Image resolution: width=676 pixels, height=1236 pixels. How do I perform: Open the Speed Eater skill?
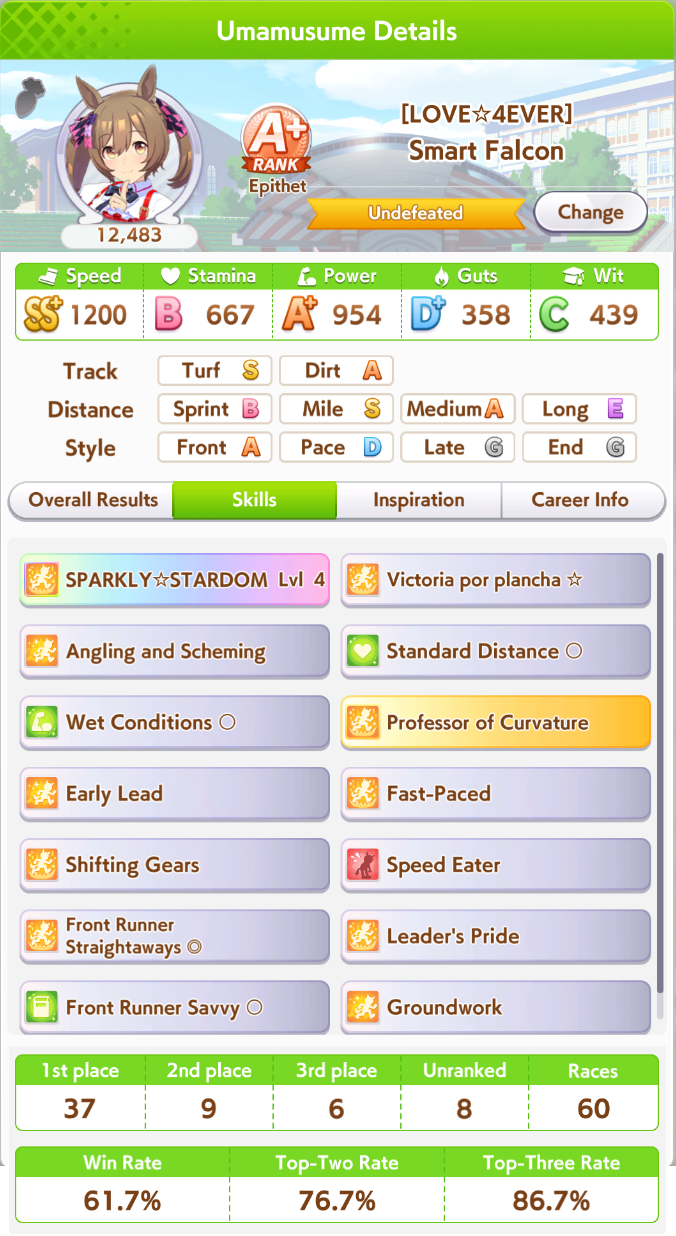click(496, 865)
